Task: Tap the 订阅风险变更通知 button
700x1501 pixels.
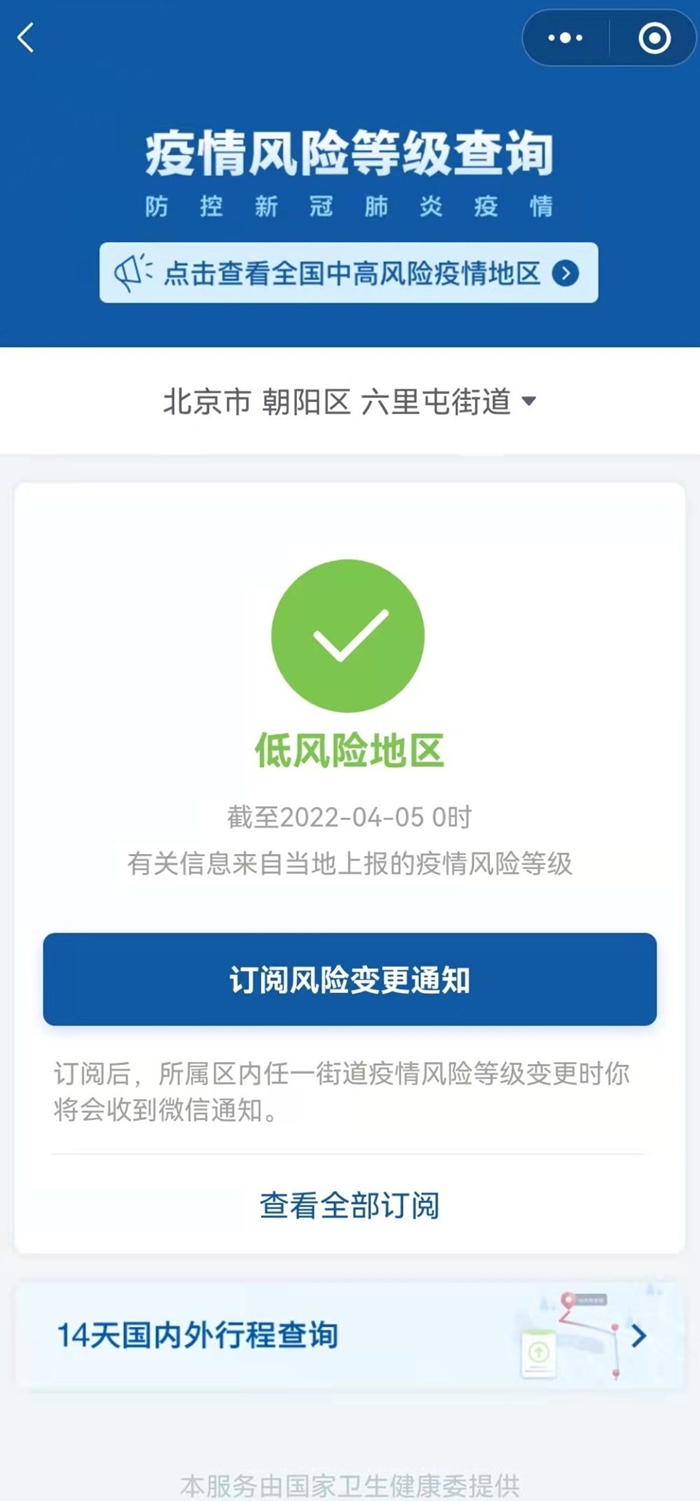Action: tap(349, 980)
